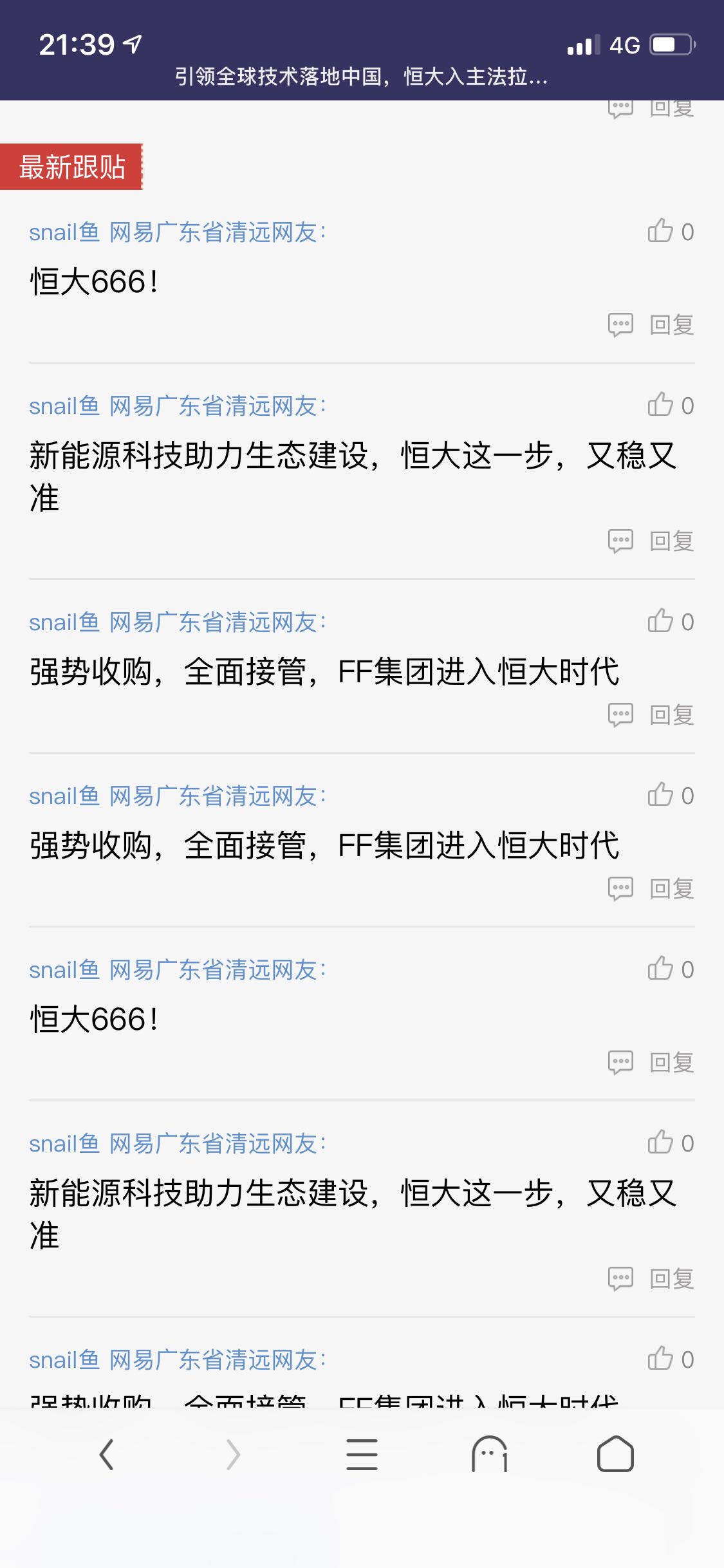Reply to the first 恒大666! comment
724x1568 pixels.
(x=652, y=325)
